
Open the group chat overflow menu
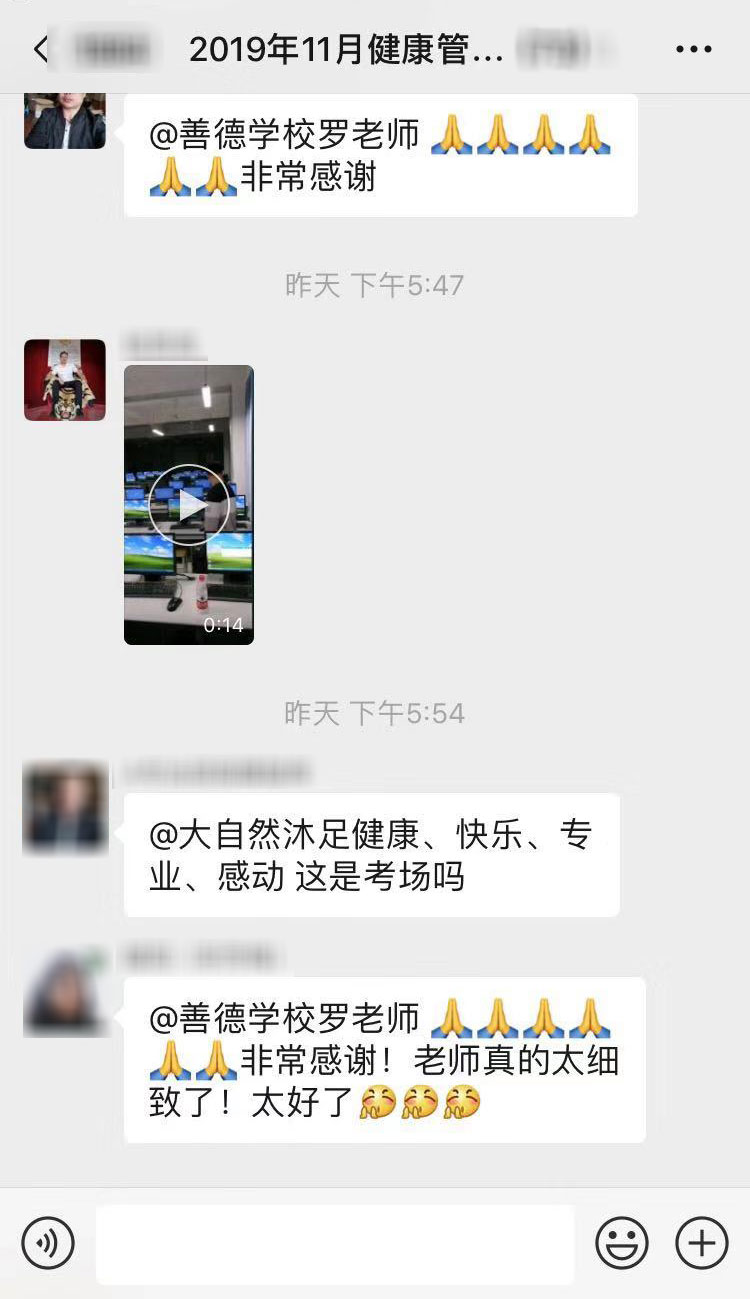click(x=693, y=50)
